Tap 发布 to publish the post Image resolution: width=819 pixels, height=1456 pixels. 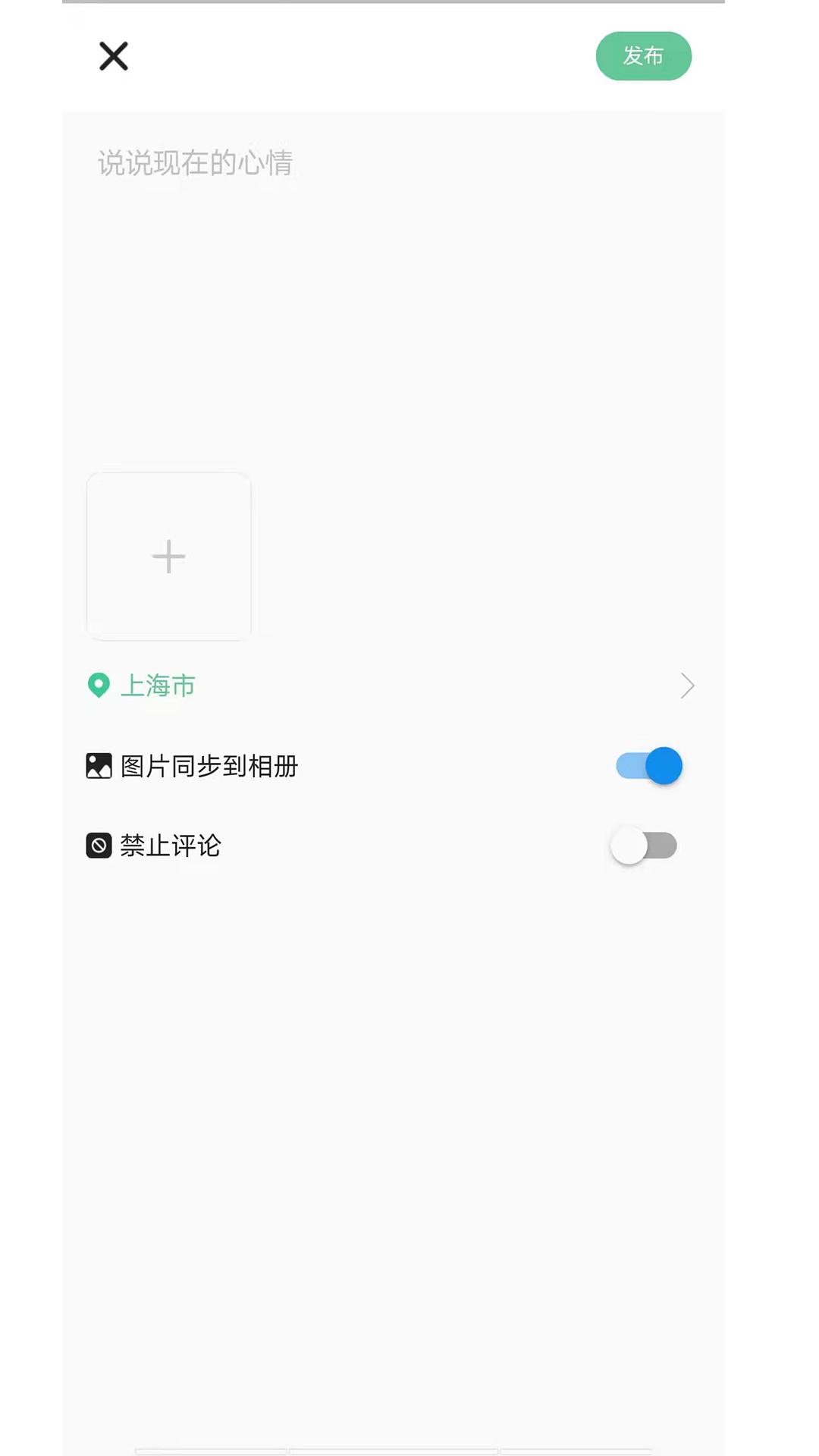click(x=644, y=55)
